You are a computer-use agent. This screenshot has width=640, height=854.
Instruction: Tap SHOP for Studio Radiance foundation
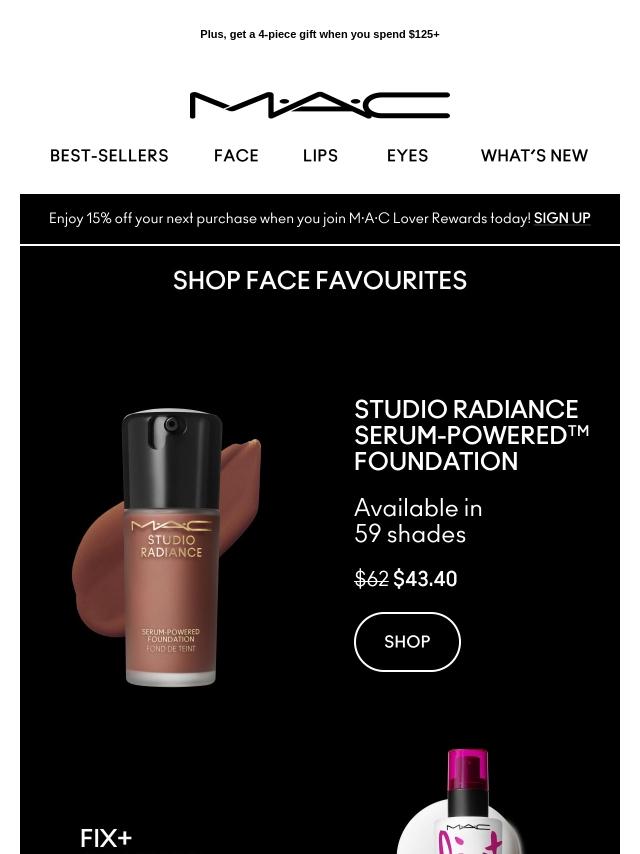tap(407, 642)
